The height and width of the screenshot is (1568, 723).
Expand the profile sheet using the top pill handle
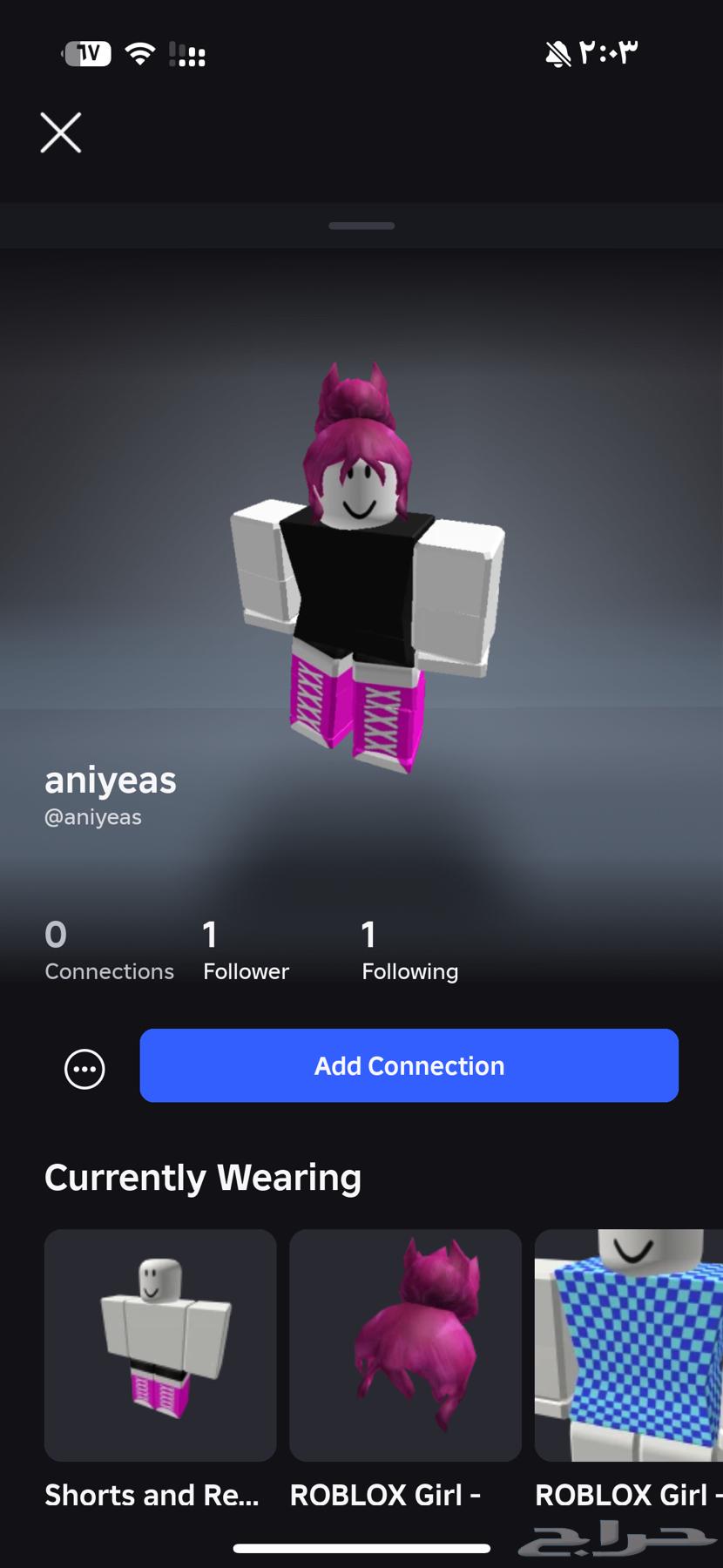(361, 225)
